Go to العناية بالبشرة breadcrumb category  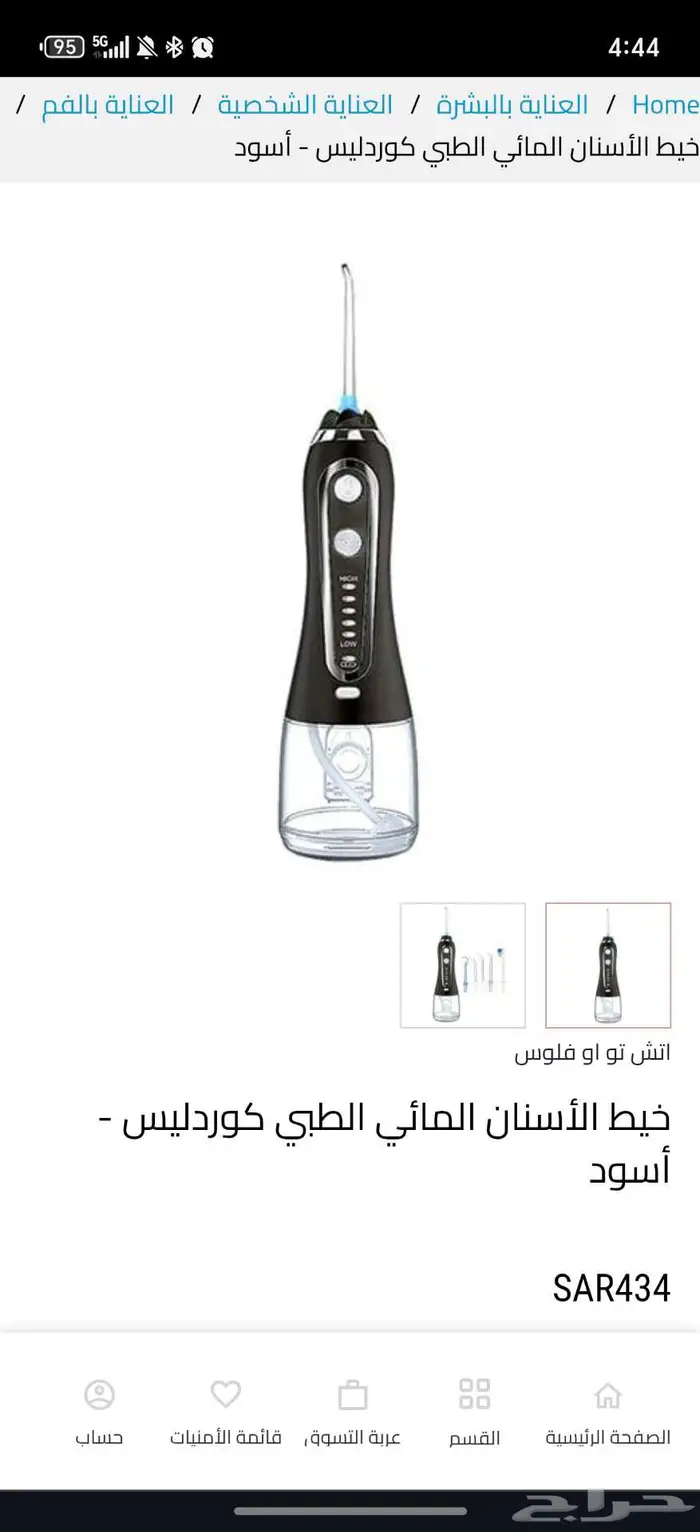pyautogui.click(x=512, y=104)
